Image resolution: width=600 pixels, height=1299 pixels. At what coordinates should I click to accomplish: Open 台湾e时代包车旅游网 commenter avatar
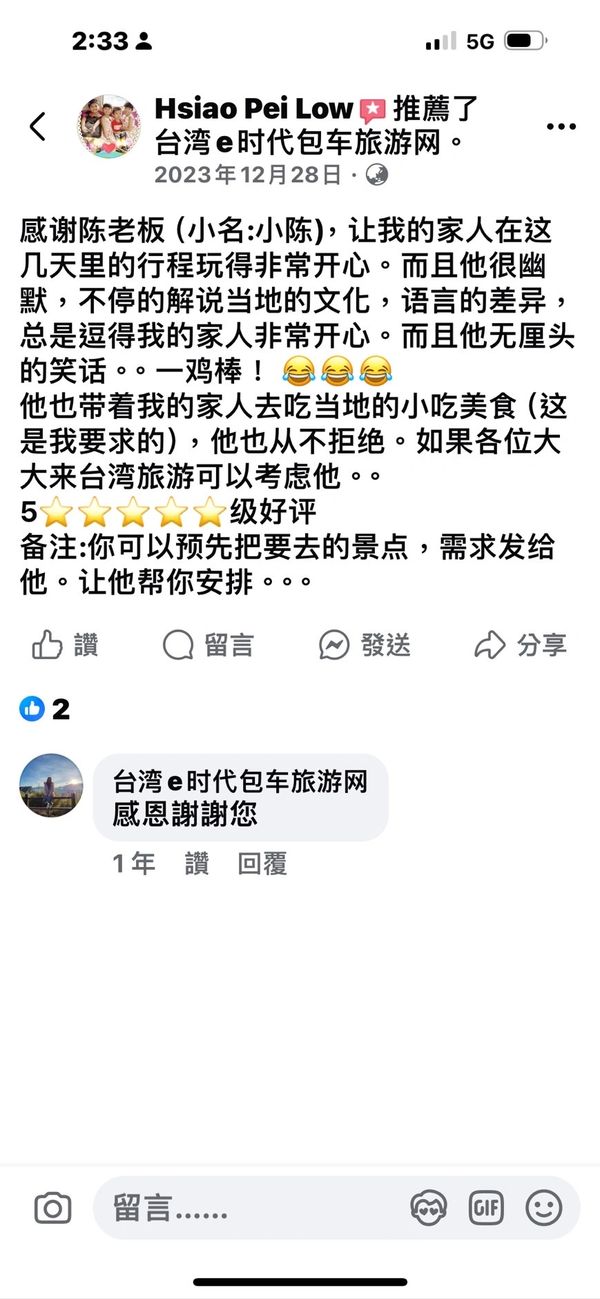[51, 785]
